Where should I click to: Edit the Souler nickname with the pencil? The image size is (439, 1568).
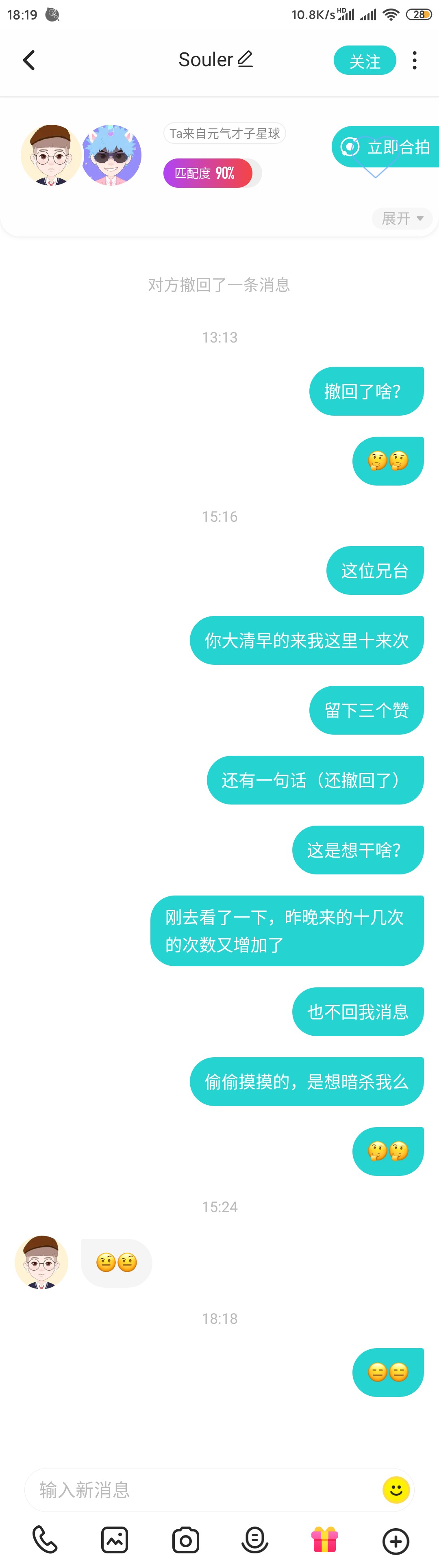(246, 60)
